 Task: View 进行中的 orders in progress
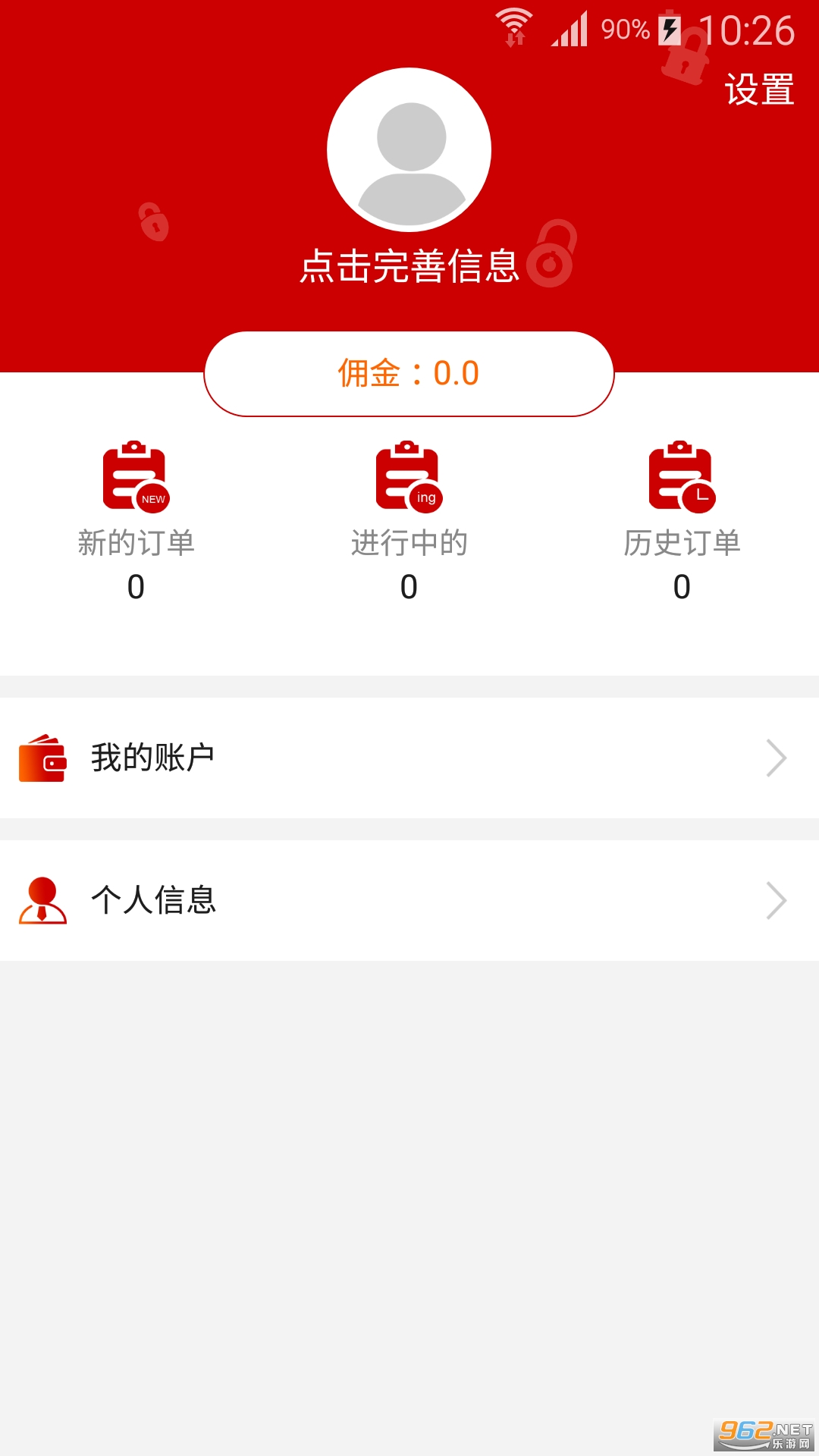pos(409,520)
